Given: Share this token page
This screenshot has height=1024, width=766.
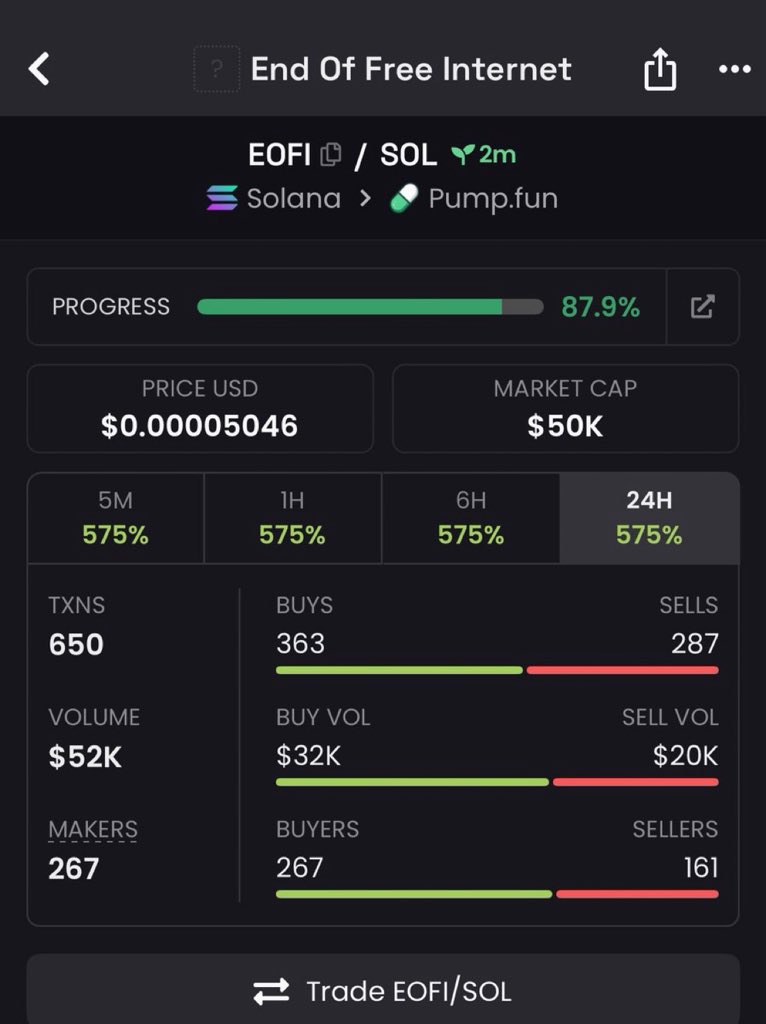Looking at the screenshot, I should tap(660, 70).
